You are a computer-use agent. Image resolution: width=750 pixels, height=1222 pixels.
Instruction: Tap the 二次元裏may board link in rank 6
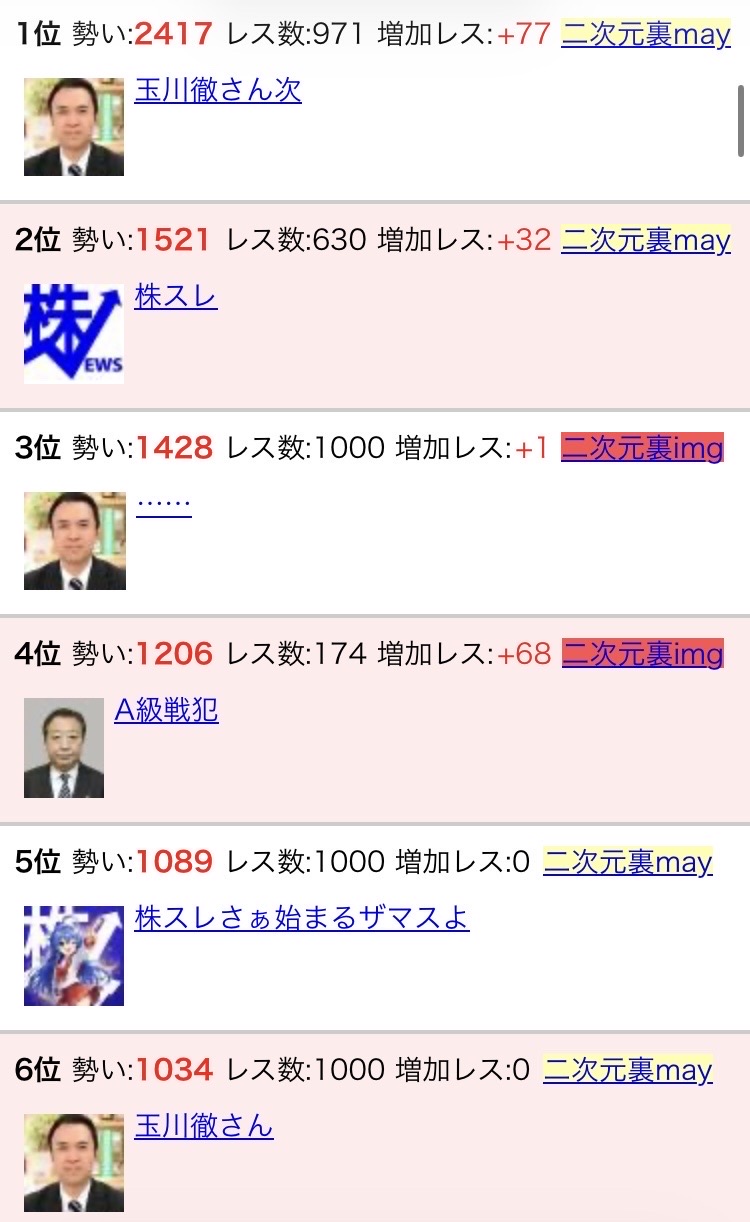pyautogui.click(x=628, y=1070)
